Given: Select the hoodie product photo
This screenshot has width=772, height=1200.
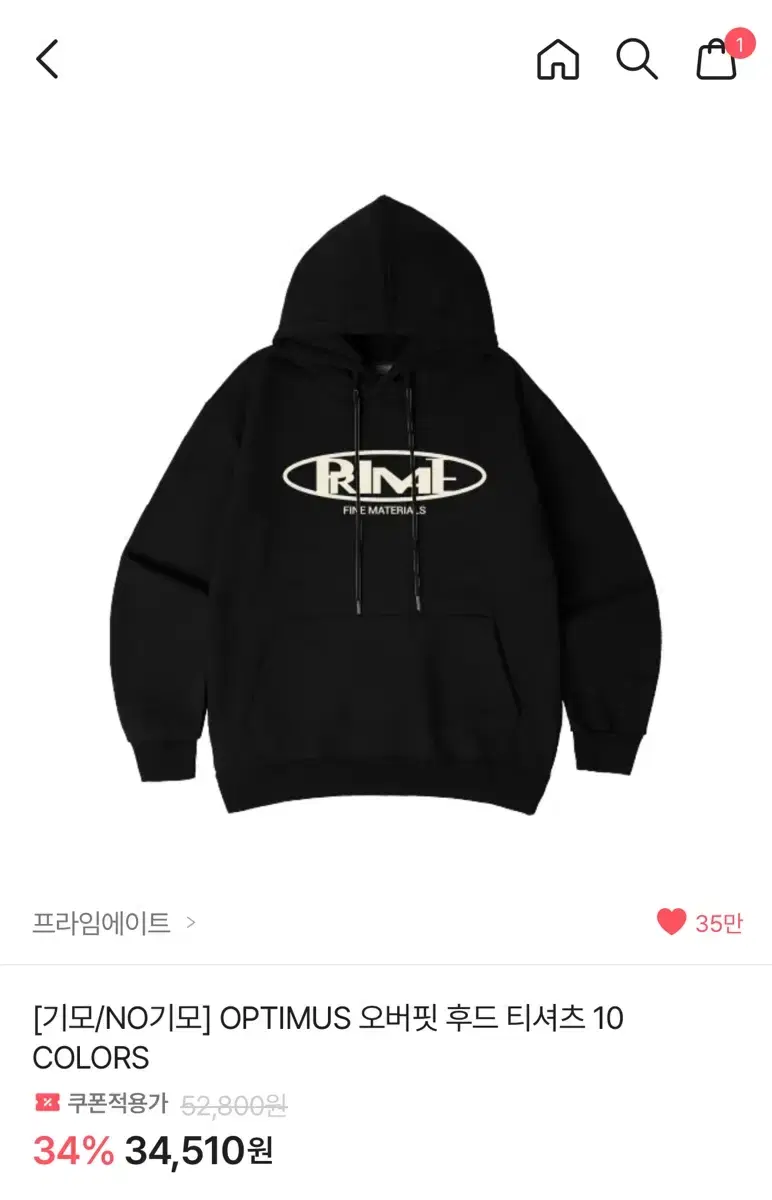Looking at the screenshot, I should [386, 500].
